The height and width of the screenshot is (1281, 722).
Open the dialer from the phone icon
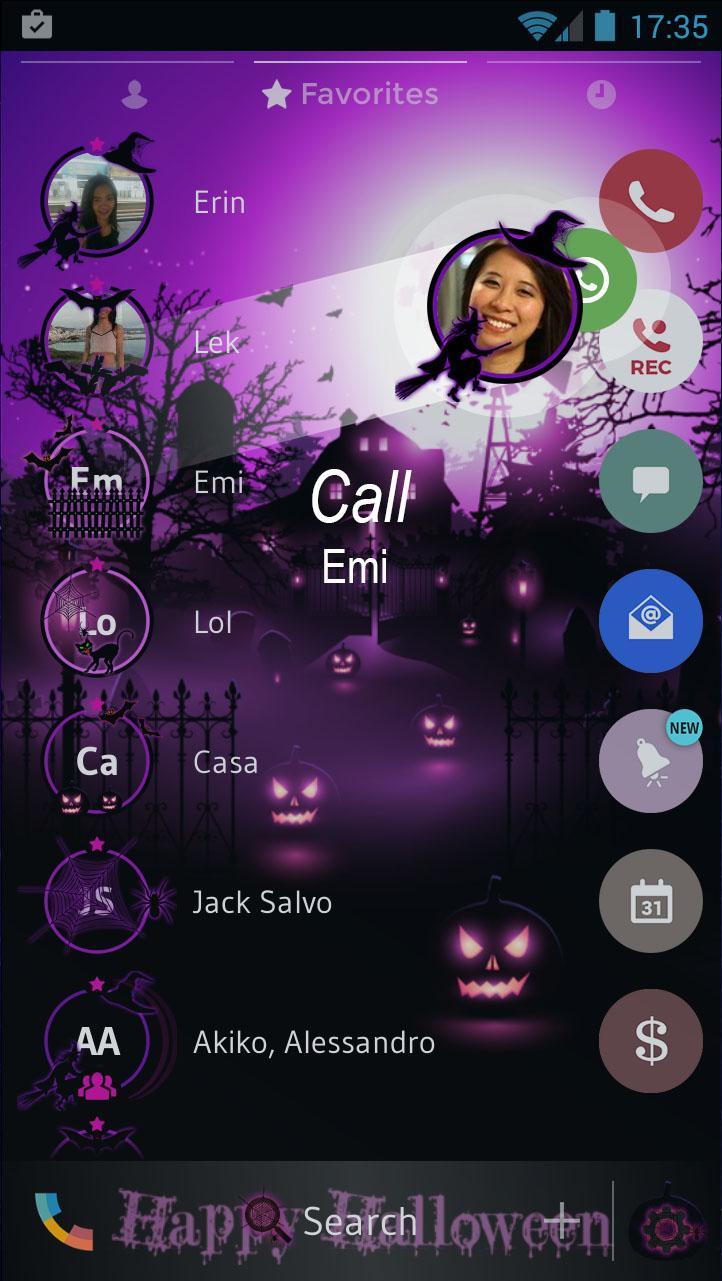[63, 1221]
